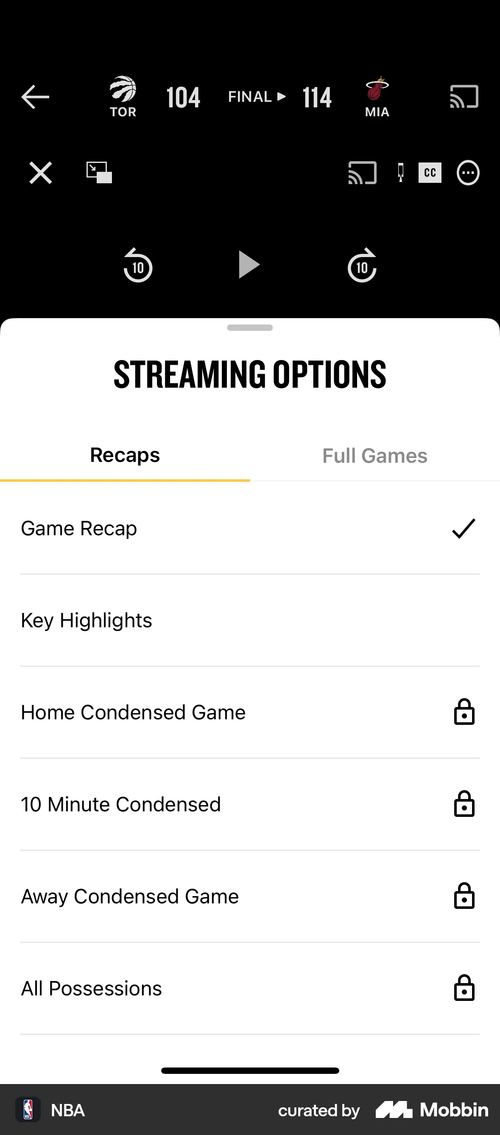Tap the cast icon in player controls
This screenshot has height=1135, width=500.
pyautogui.click(x=363, y=173)
